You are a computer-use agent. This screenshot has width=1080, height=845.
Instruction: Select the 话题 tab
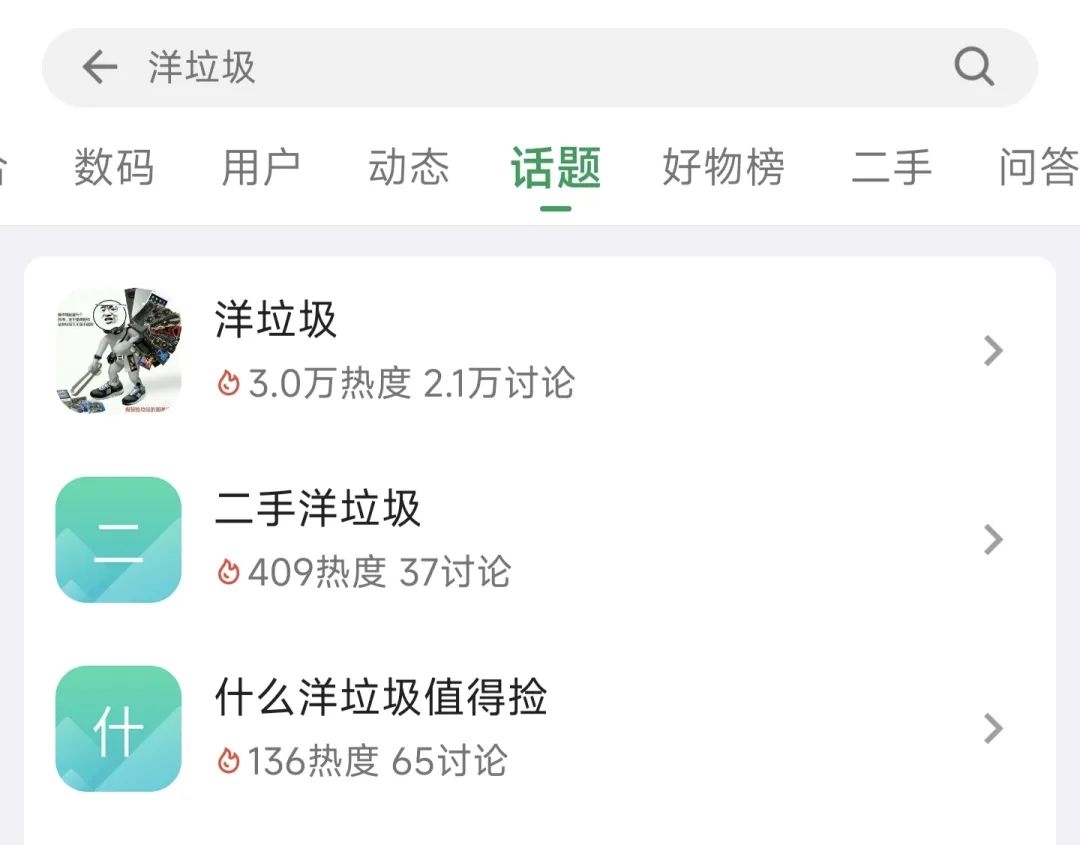click(x=556, y=168)
